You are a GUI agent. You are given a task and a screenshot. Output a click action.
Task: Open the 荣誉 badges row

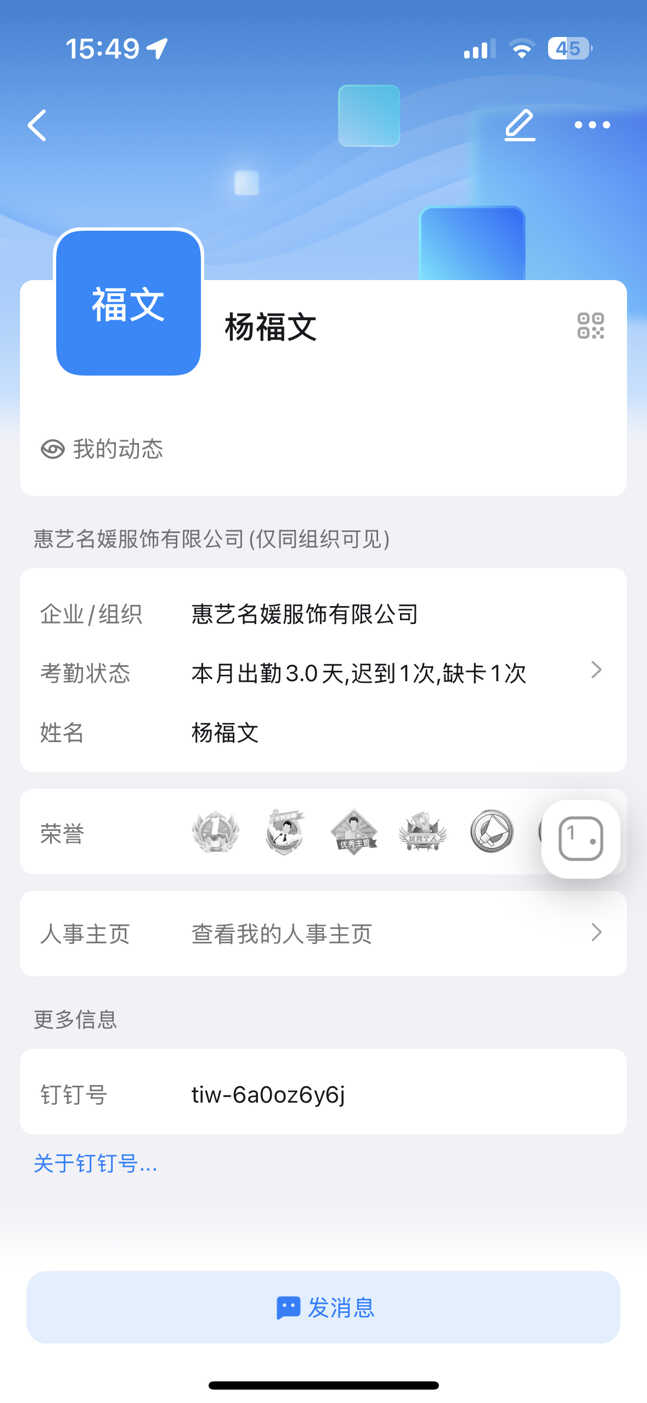coord(323,832)
